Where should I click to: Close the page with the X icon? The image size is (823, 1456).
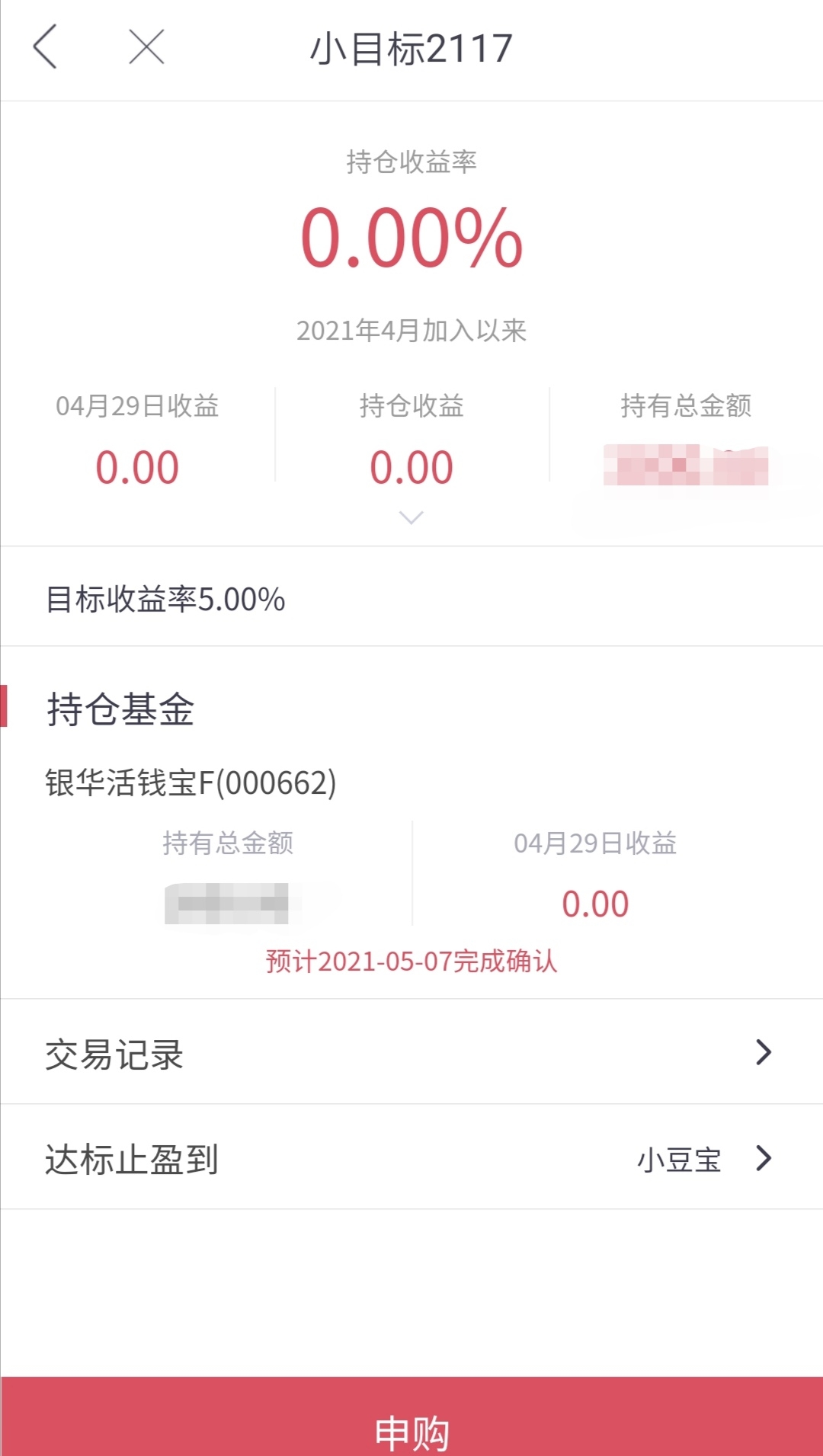point(146,46)
